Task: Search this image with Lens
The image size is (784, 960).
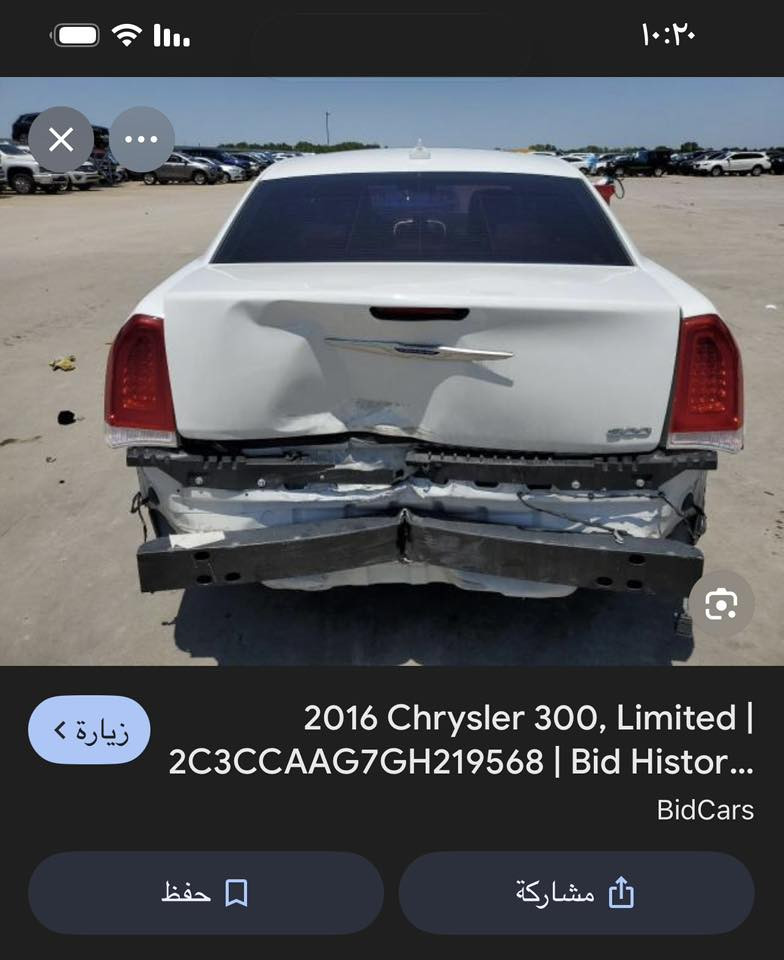Action: click(721, 604)
